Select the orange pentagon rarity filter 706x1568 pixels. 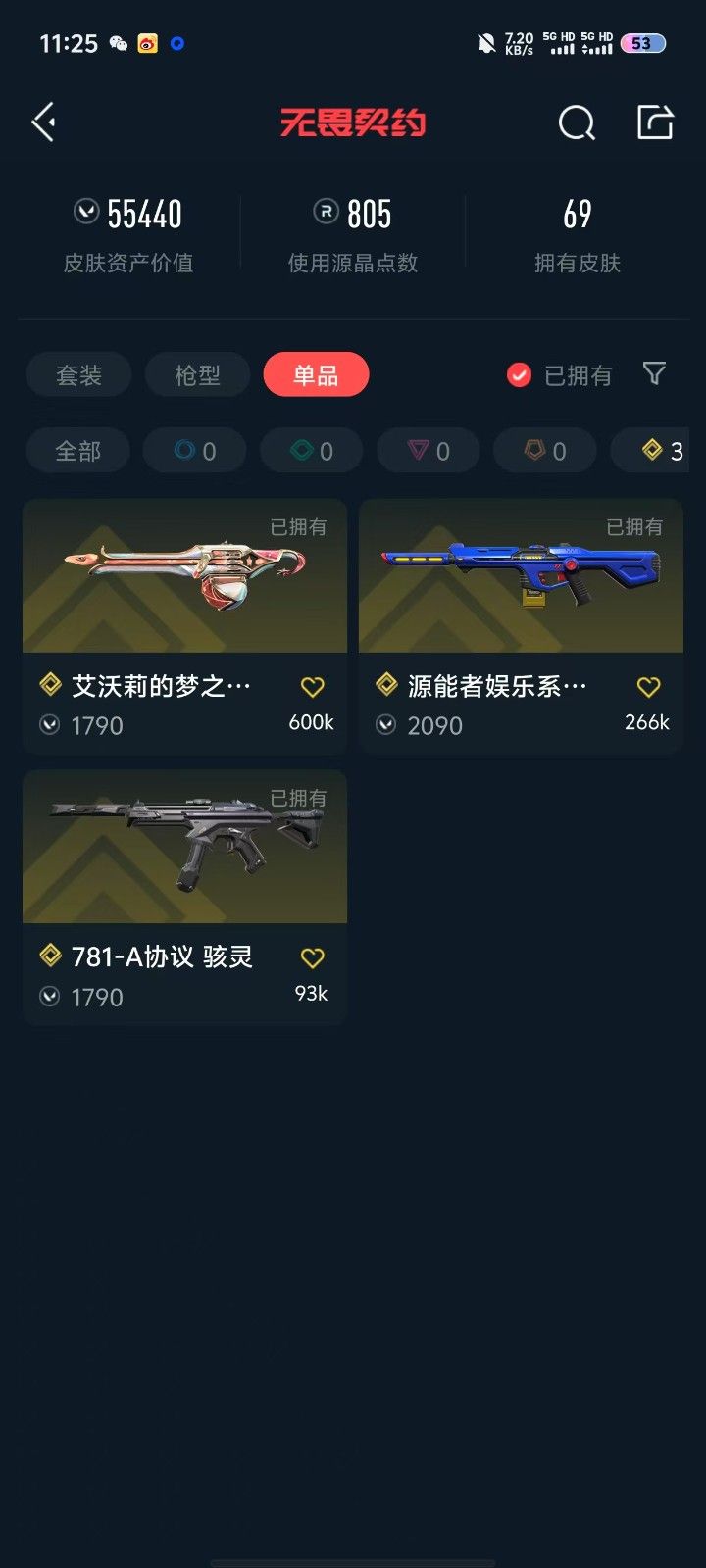(x=544, y=450)
